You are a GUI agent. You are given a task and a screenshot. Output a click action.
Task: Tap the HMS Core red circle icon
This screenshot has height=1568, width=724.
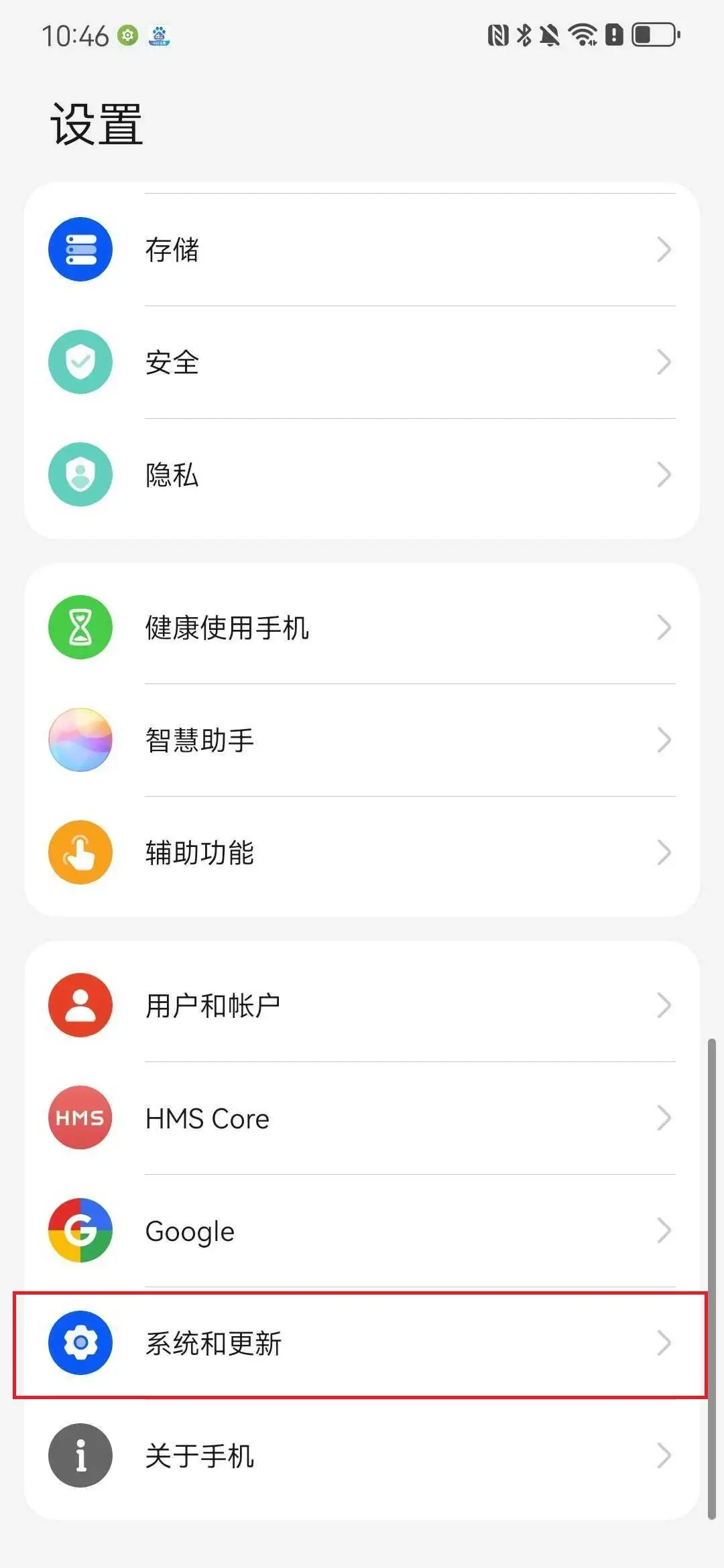click(80, 1118)
